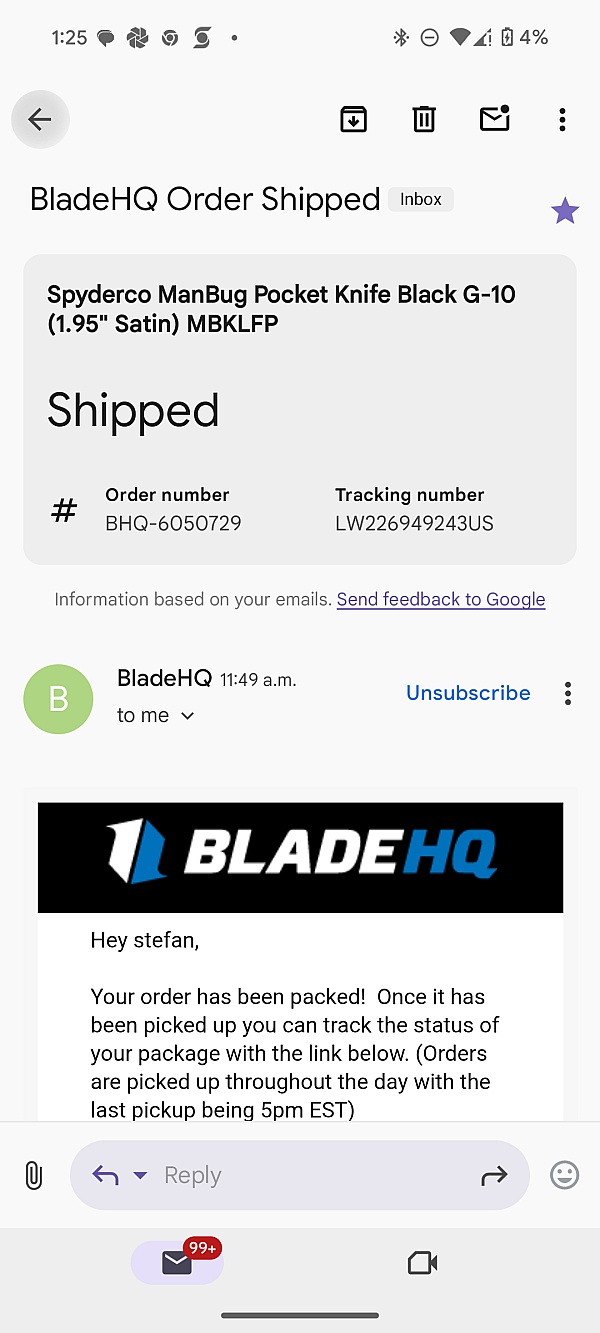Forward this email
The height and width of the screenshot is (1333, 600).
pyautogui.click(x=494, y=1176)
